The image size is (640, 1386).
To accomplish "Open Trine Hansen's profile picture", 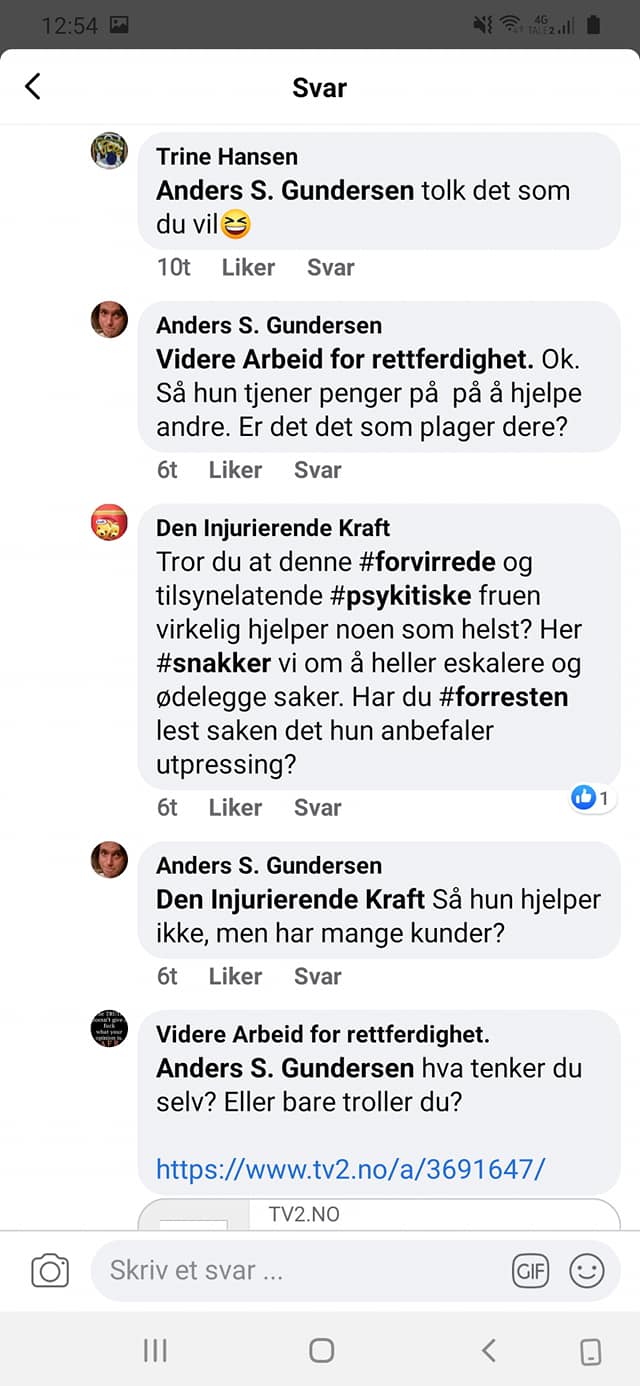I will (109, 151).
